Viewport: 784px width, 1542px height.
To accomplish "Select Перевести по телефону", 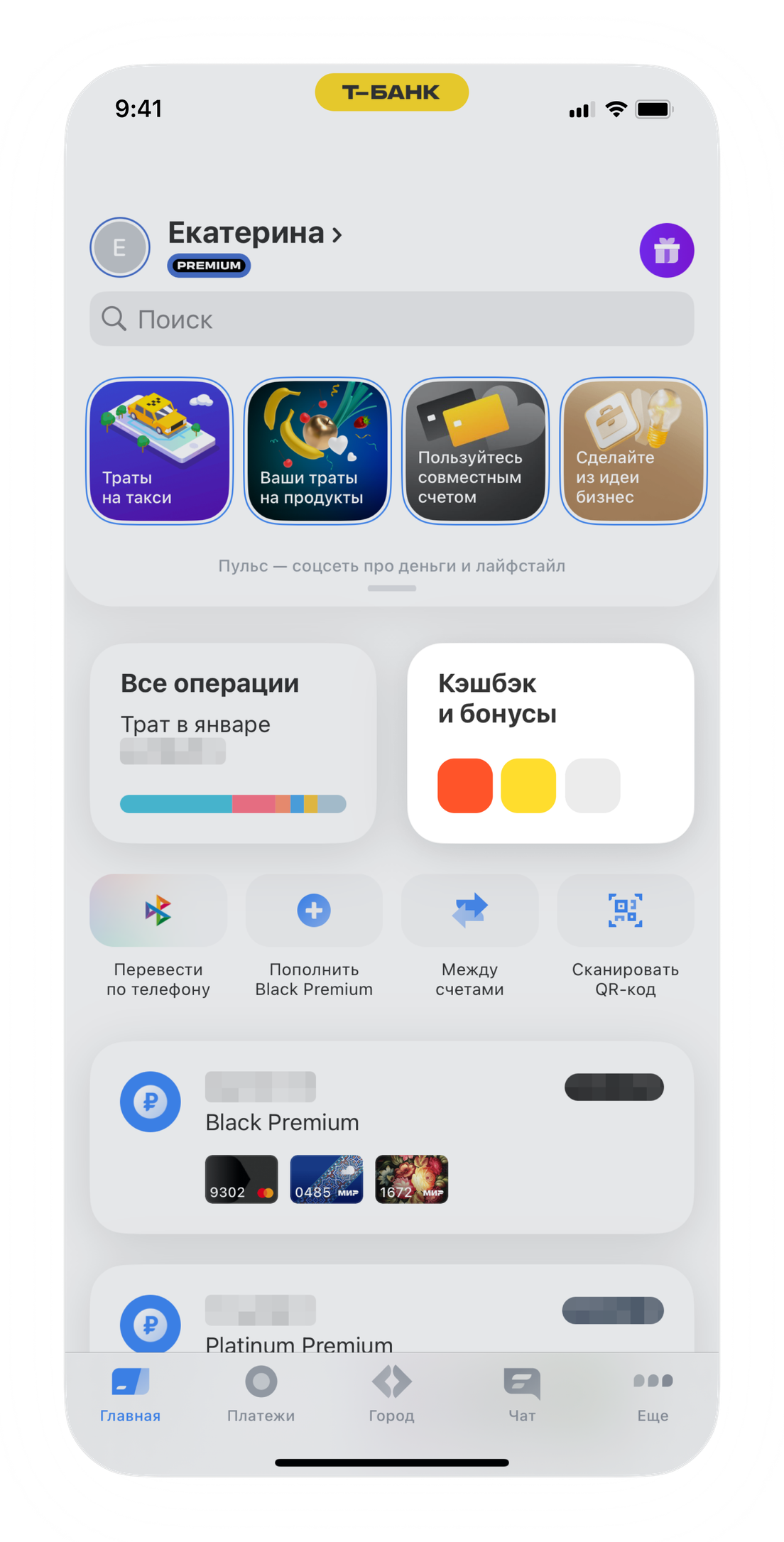I will coord(158,911).
